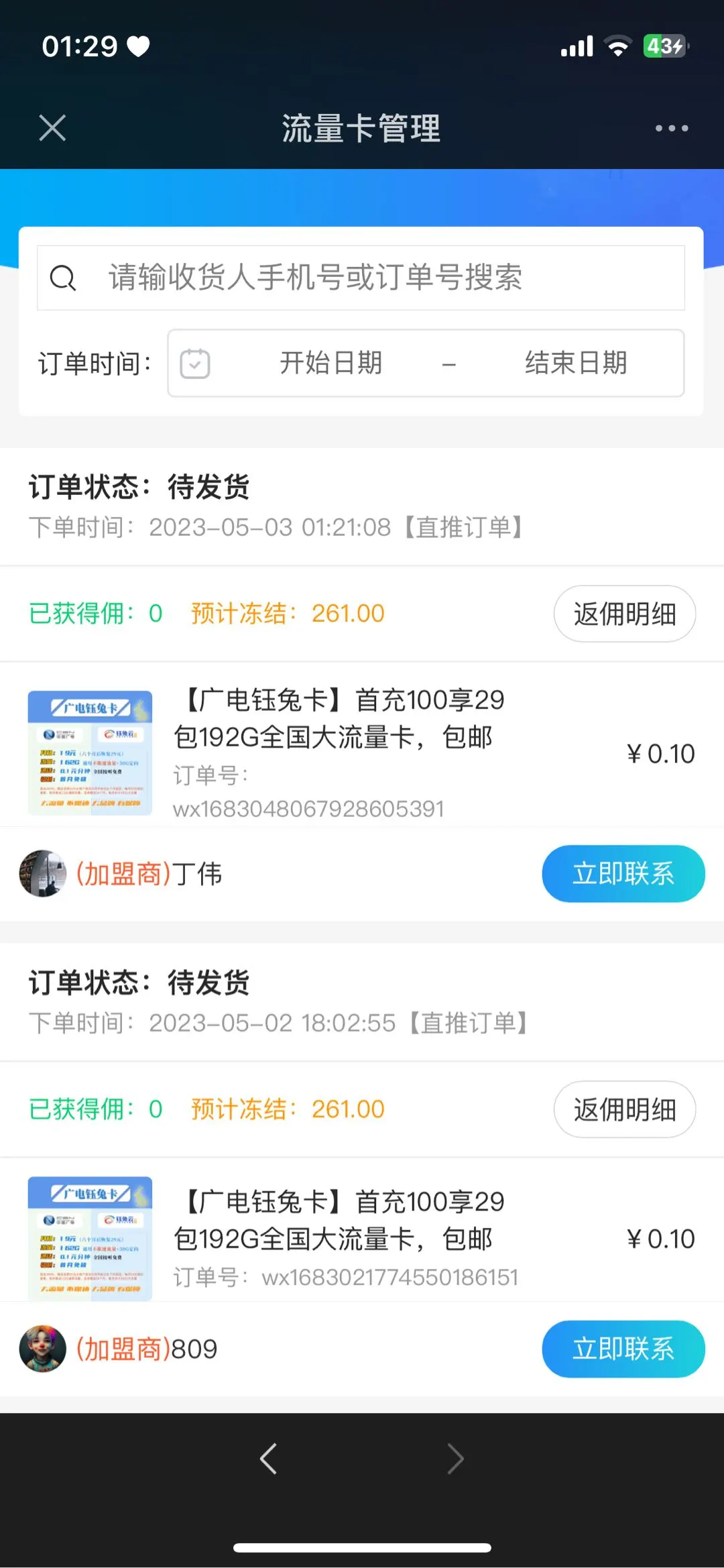Screen dimensions: 724x1568
Task: Tap the search magnifier icon
Action: 64,278
